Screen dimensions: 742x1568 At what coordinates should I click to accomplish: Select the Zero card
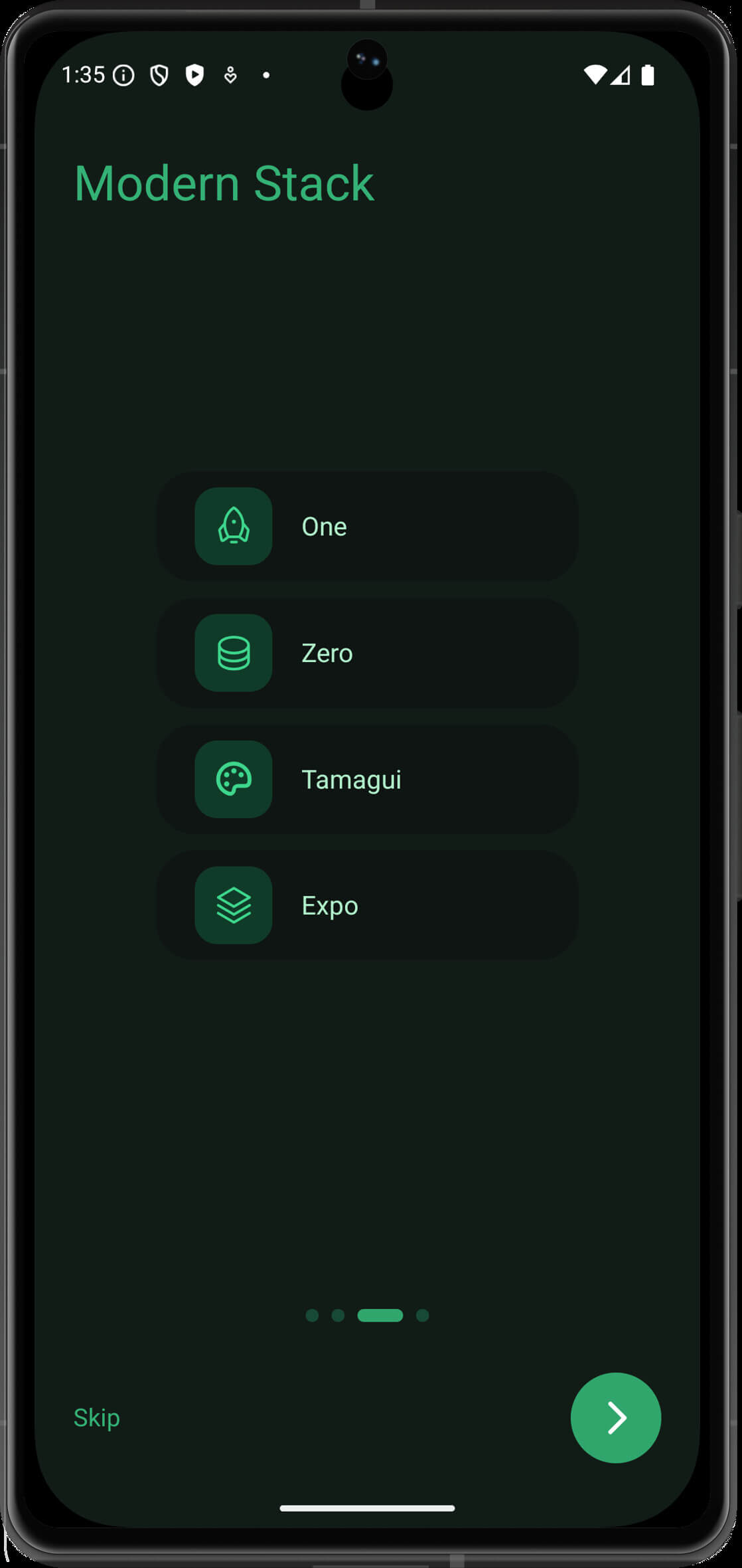(367, 653)
